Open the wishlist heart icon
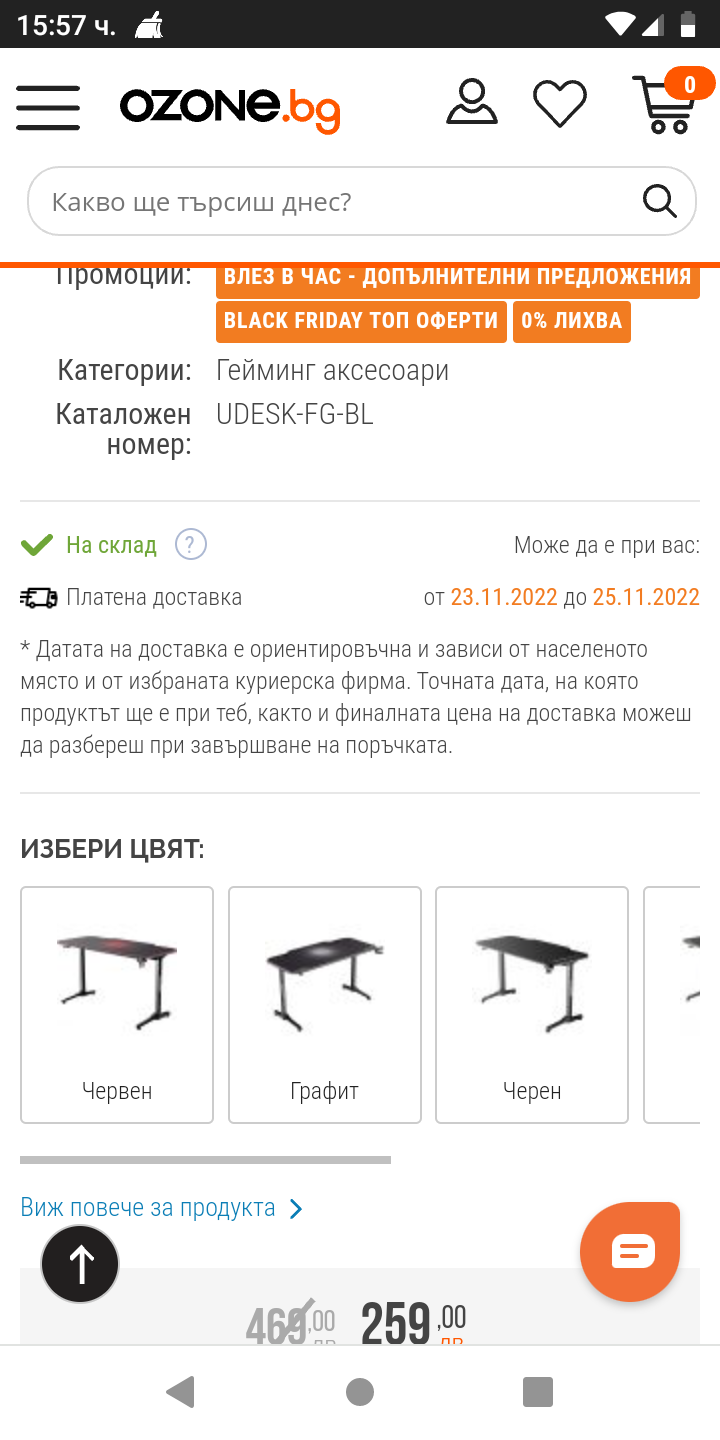This screenshot has width=720, height=1440. point(560,104)
